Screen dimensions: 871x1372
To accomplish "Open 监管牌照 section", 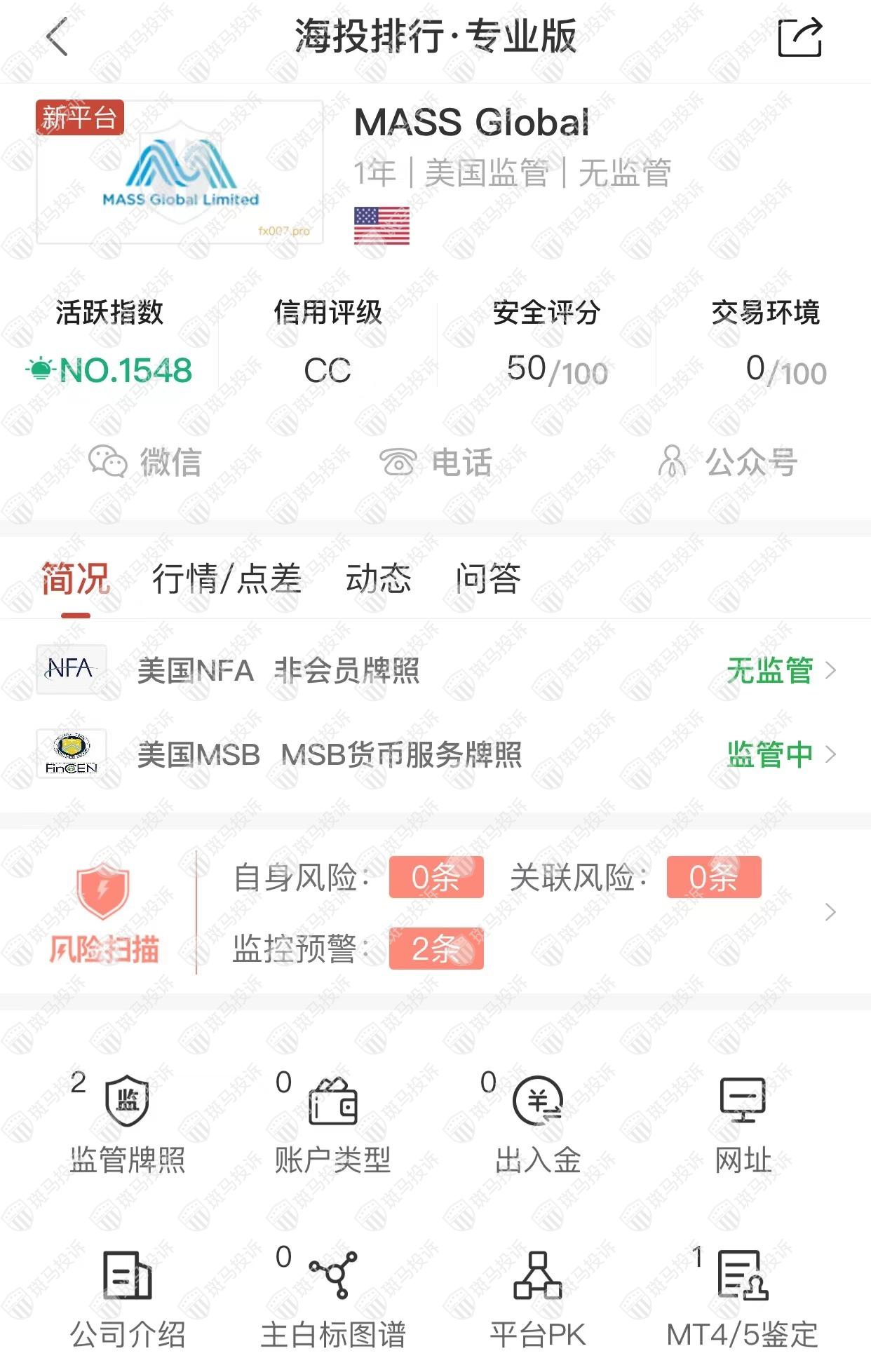I will pyautogui.click(x=128, y=1122).
